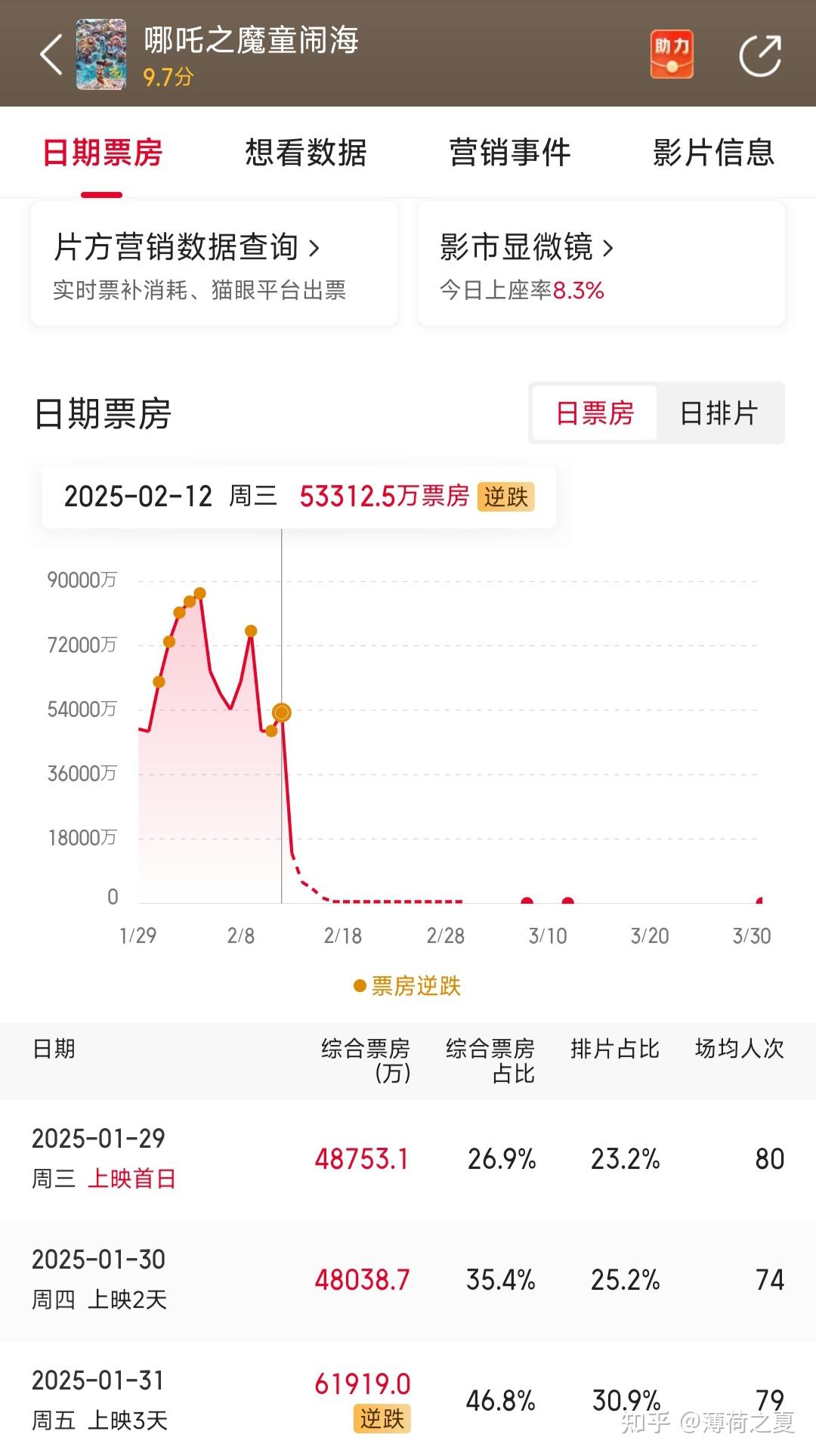
Task: Open the 影片信息 tab
Action: coord(713,153)
